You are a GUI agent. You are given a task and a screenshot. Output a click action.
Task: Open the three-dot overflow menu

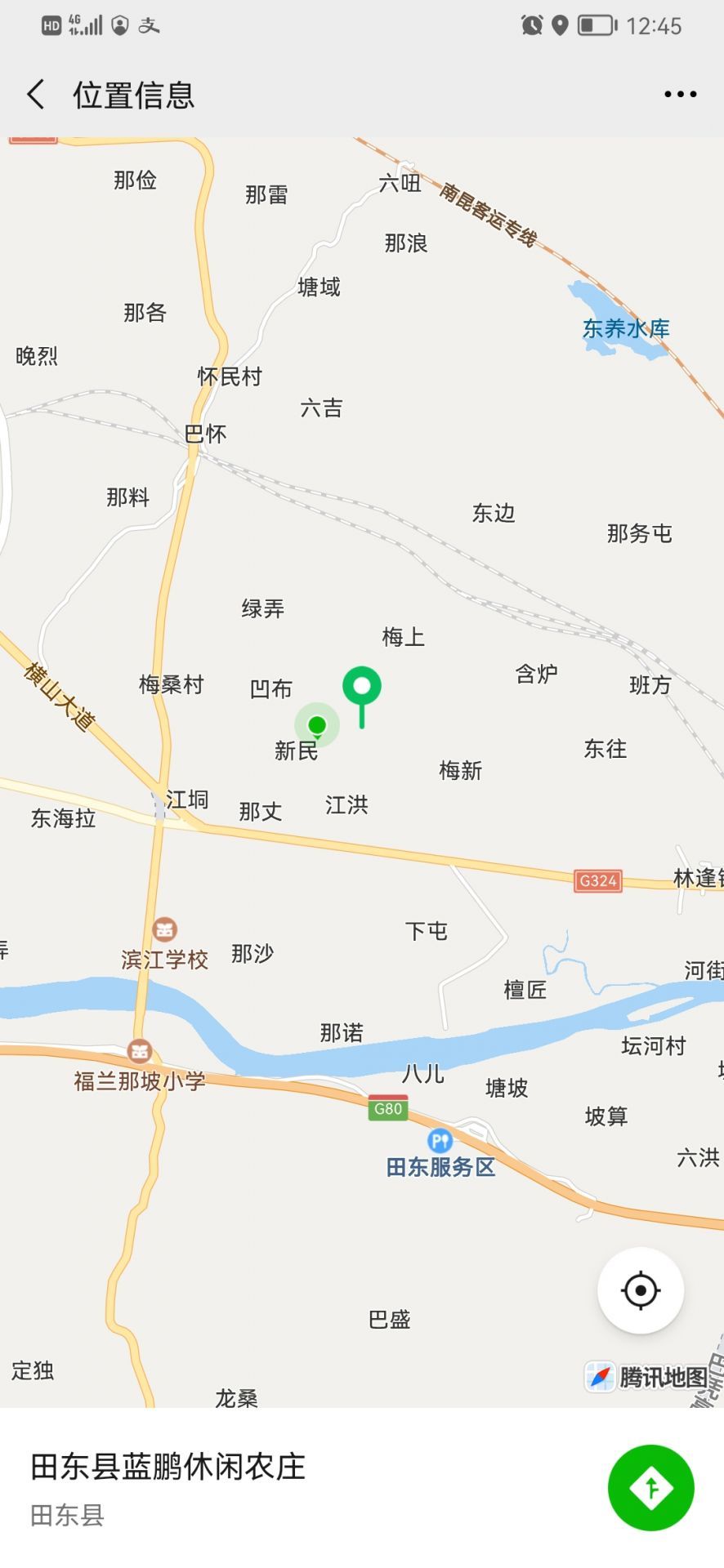pyautogui.click(x=680, y=95)
